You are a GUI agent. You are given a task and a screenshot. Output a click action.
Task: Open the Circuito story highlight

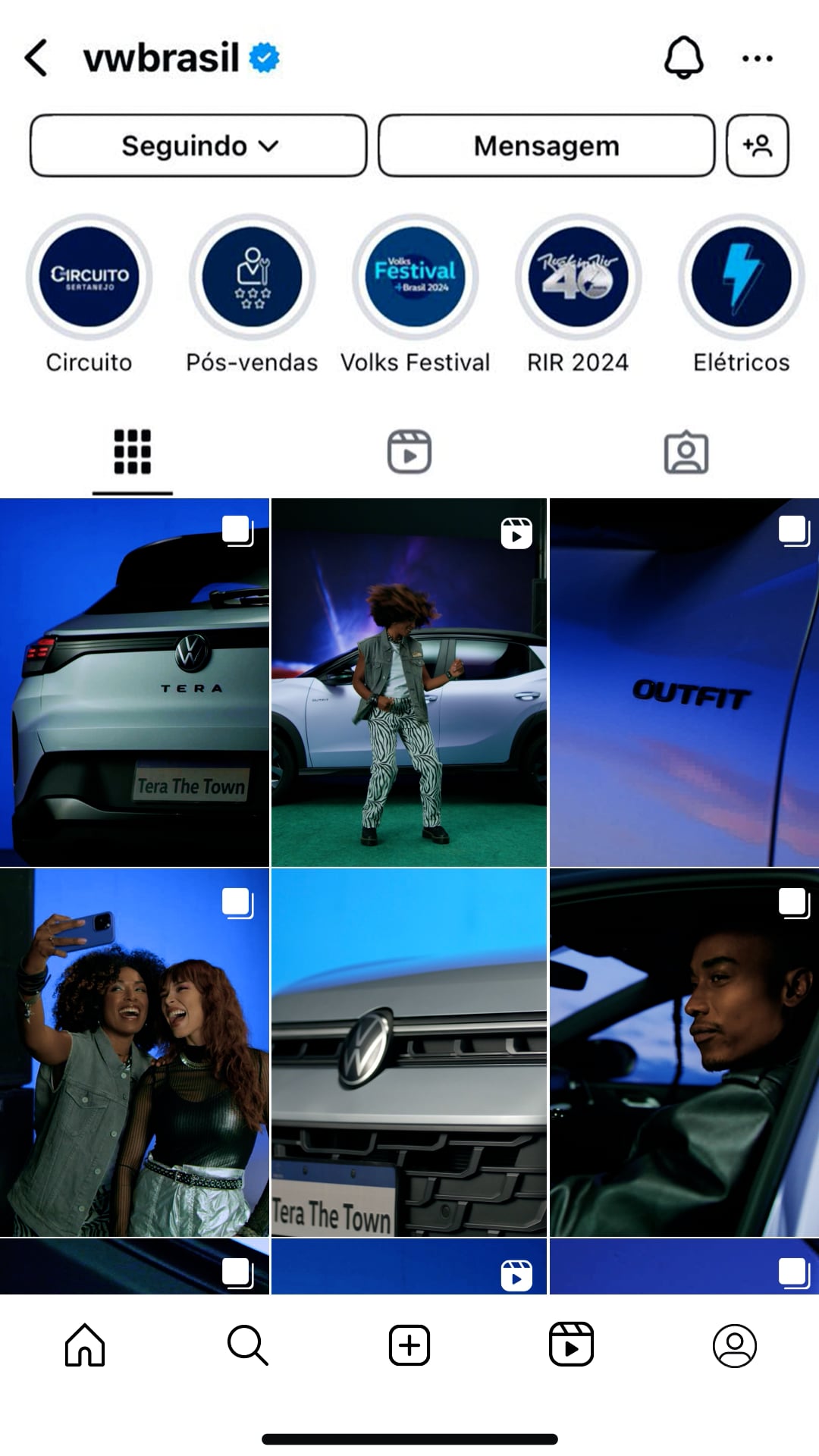tap(89, 278)
